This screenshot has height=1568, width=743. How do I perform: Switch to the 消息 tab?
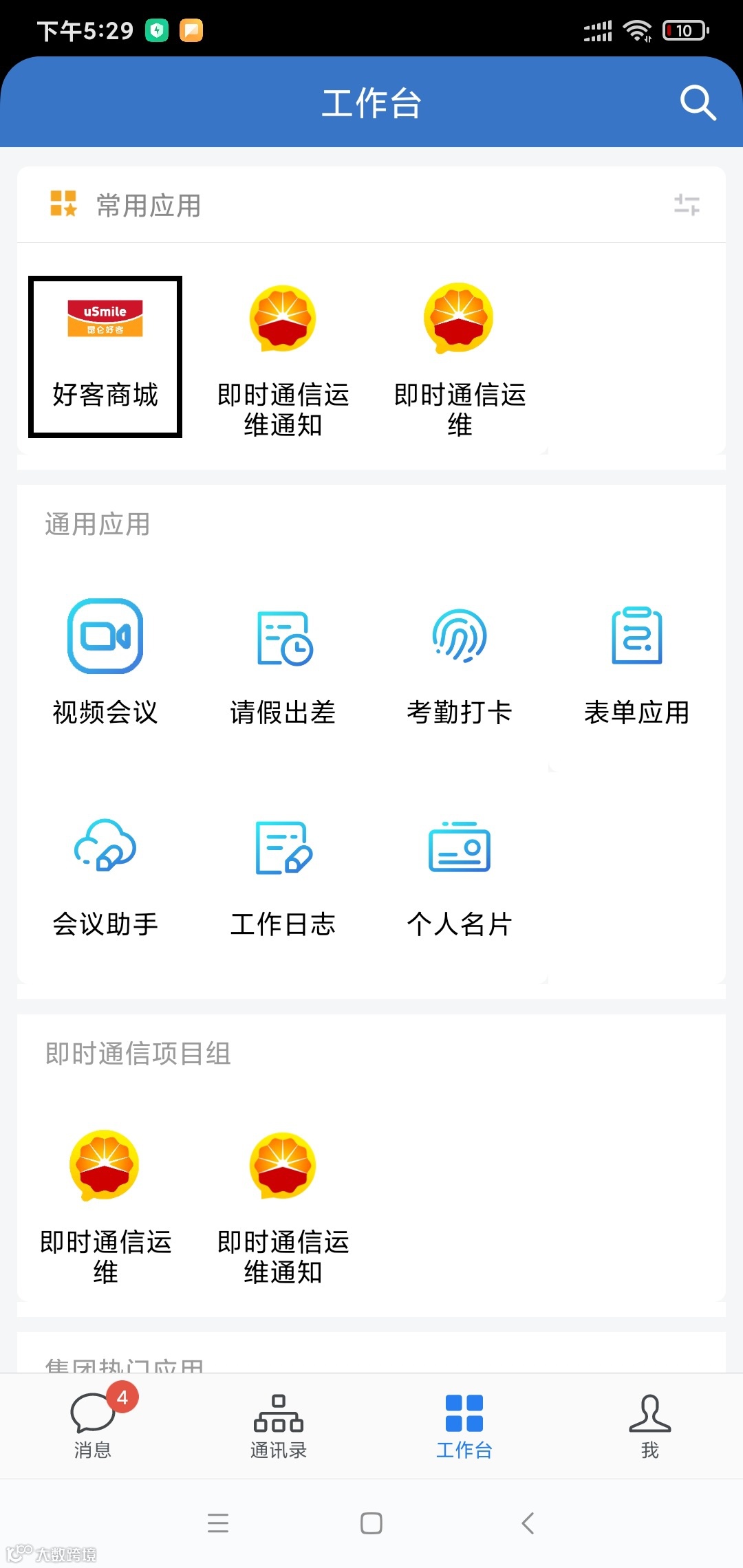click(x=93, y=1425)
